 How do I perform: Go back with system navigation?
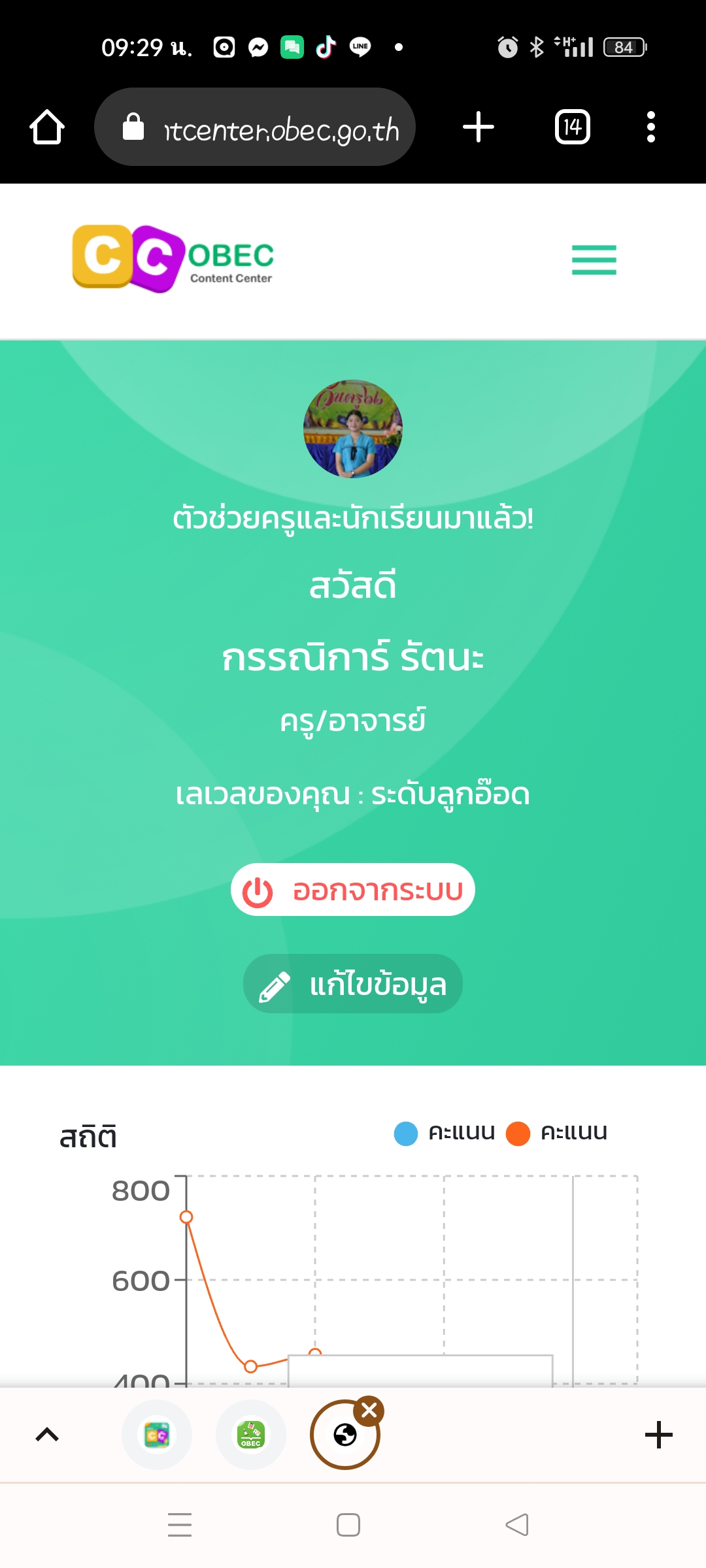(517, 1525)
